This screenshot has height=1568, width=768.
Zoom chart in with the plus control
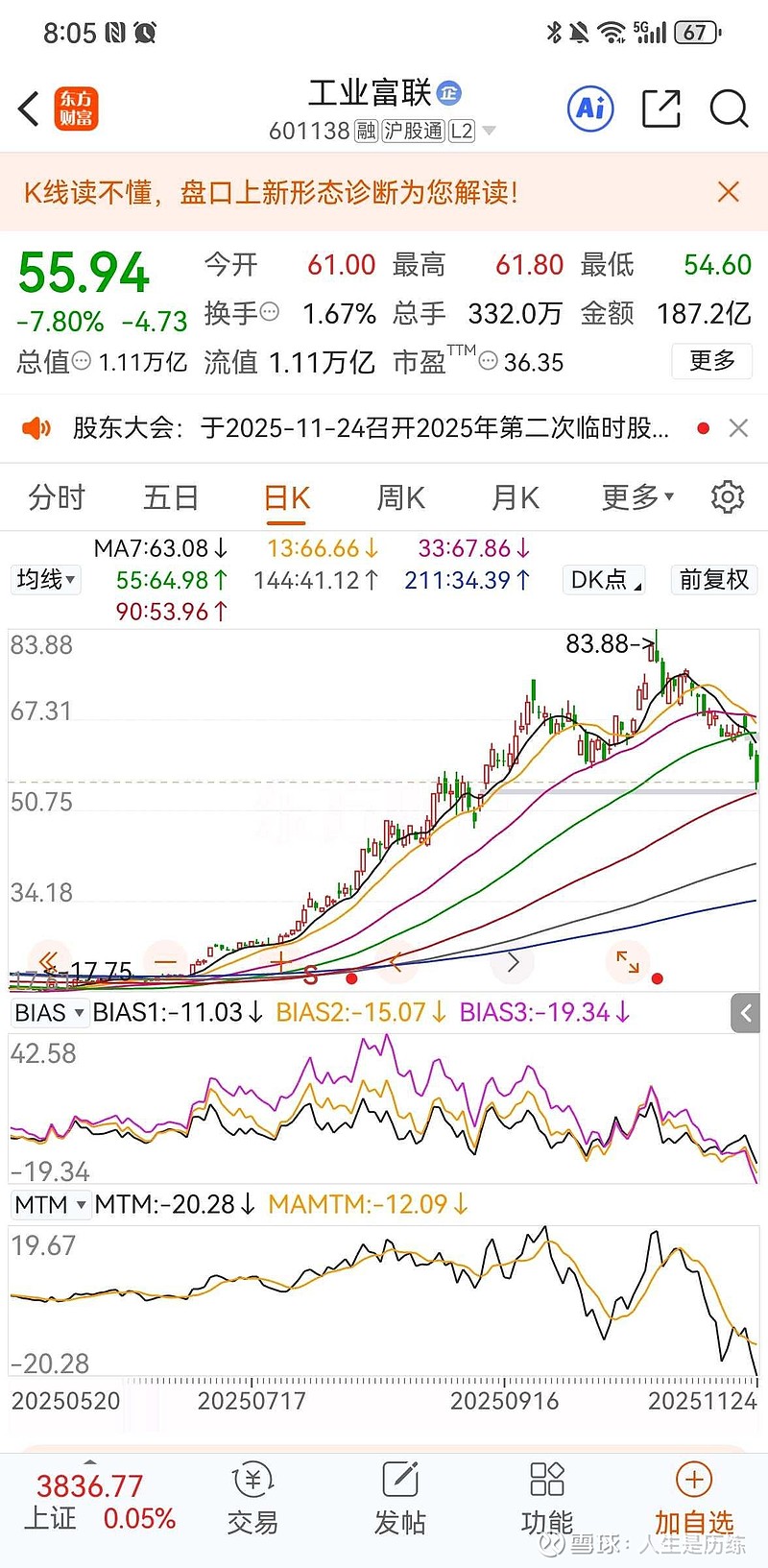[x=279, y=961]
